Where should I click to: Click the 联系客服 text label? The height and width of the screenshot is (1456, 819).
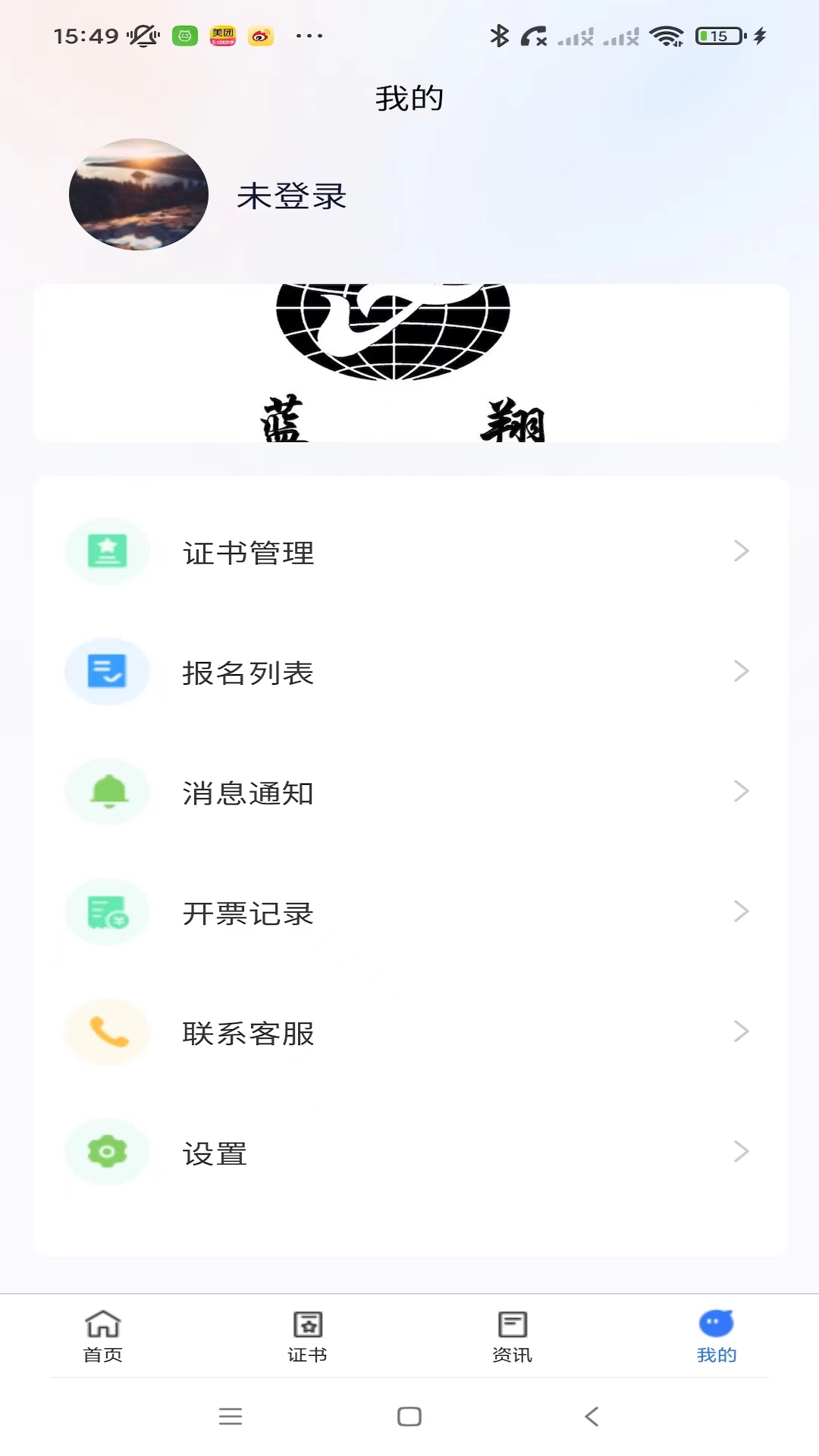click(249, 1033)
